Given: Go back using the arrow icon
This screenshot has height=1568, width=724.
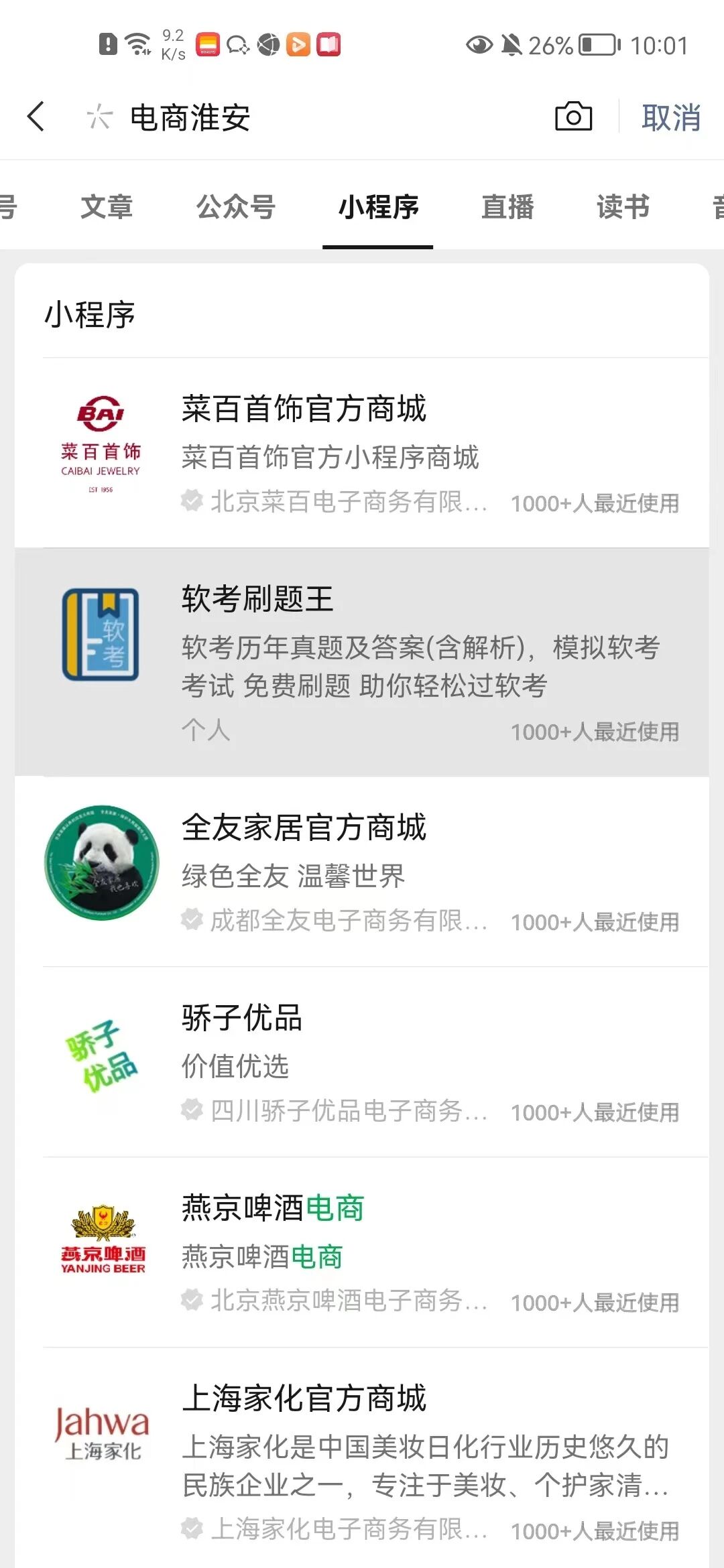Looking at the screenshot, I should (x=37, y=117).
